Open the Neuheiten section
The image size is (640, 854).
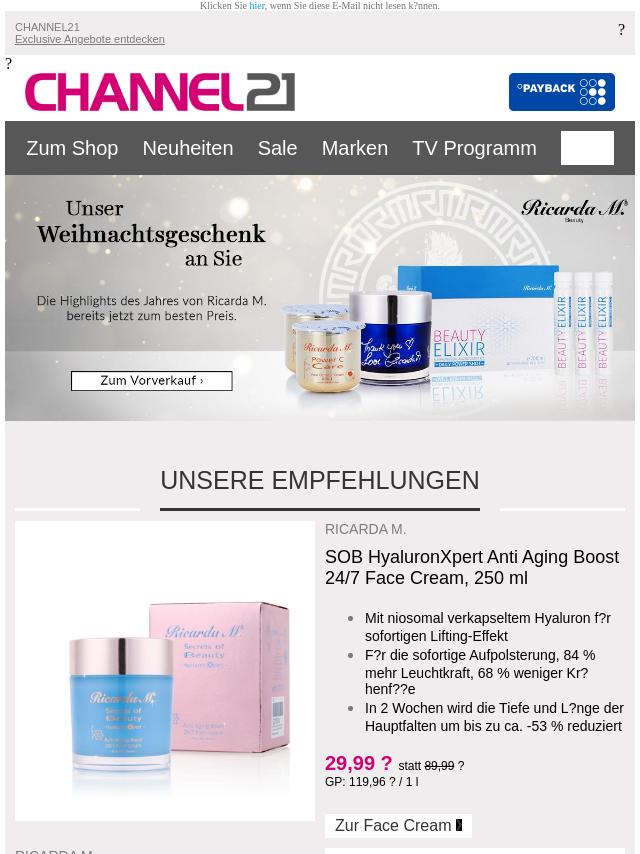pos(187,148)
